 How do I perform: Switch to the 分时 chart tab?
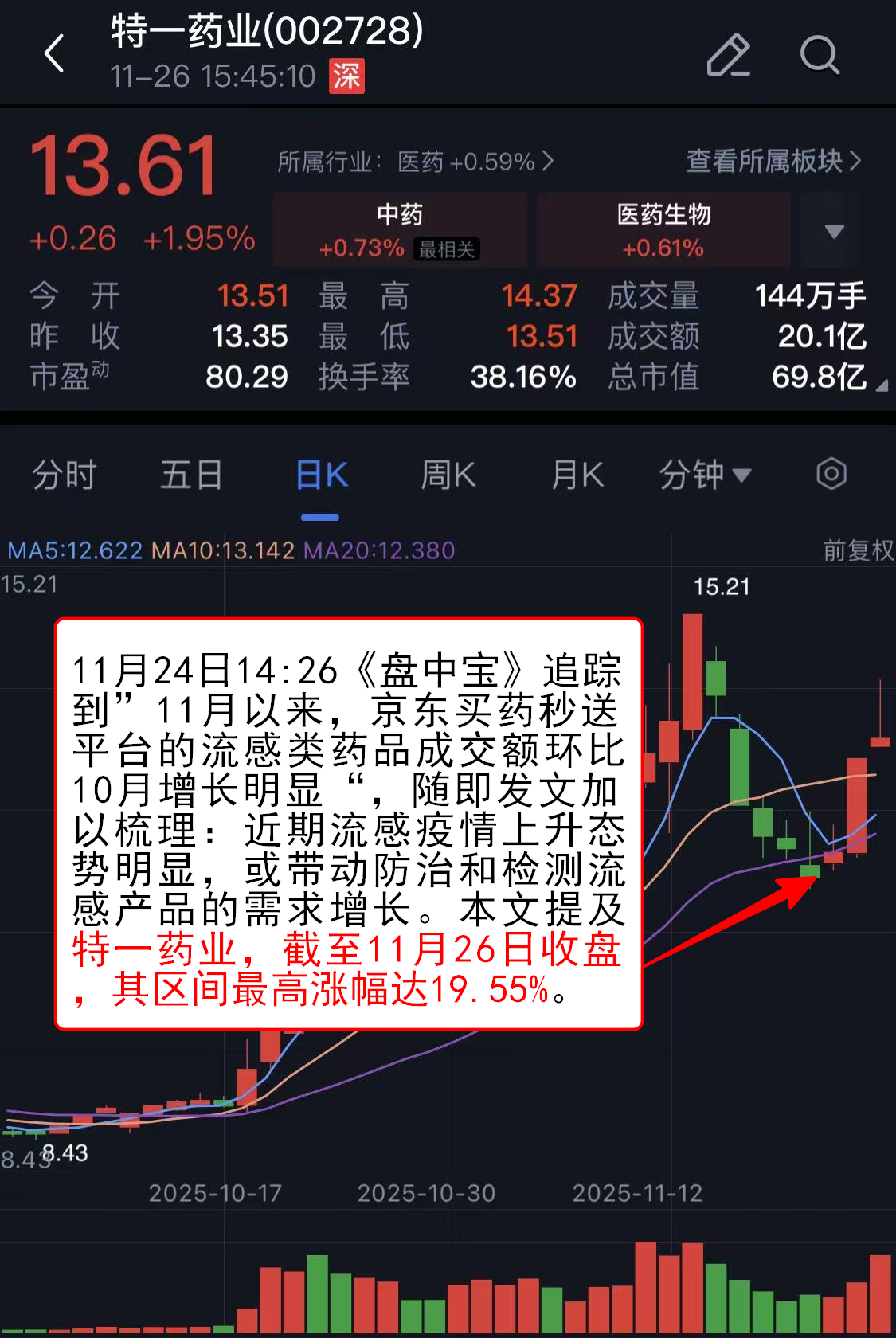[x=64, y=475]
